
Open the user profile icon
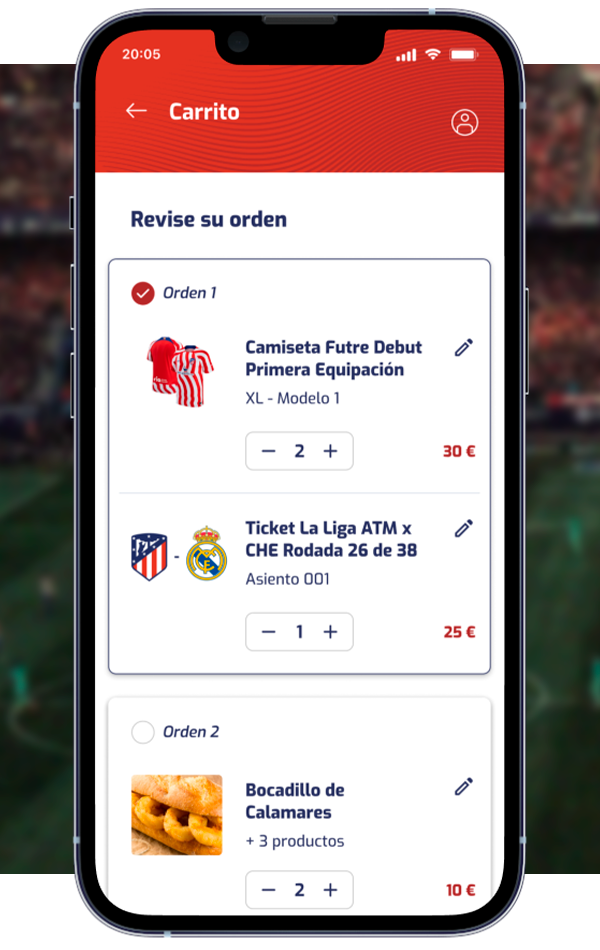click(x=464, y=122)
